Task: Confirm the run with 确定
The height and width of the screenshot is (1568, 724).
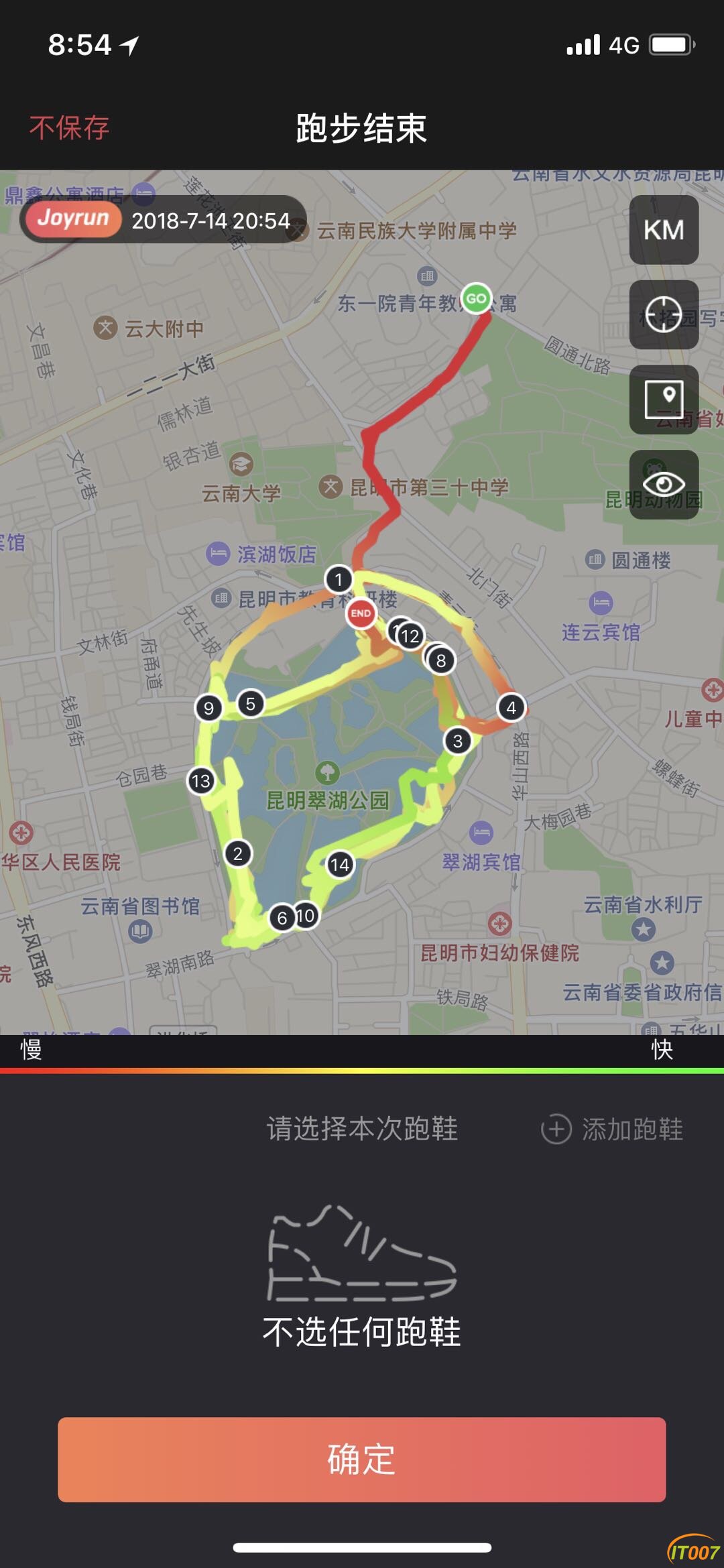Action: tap(361, 1459)
